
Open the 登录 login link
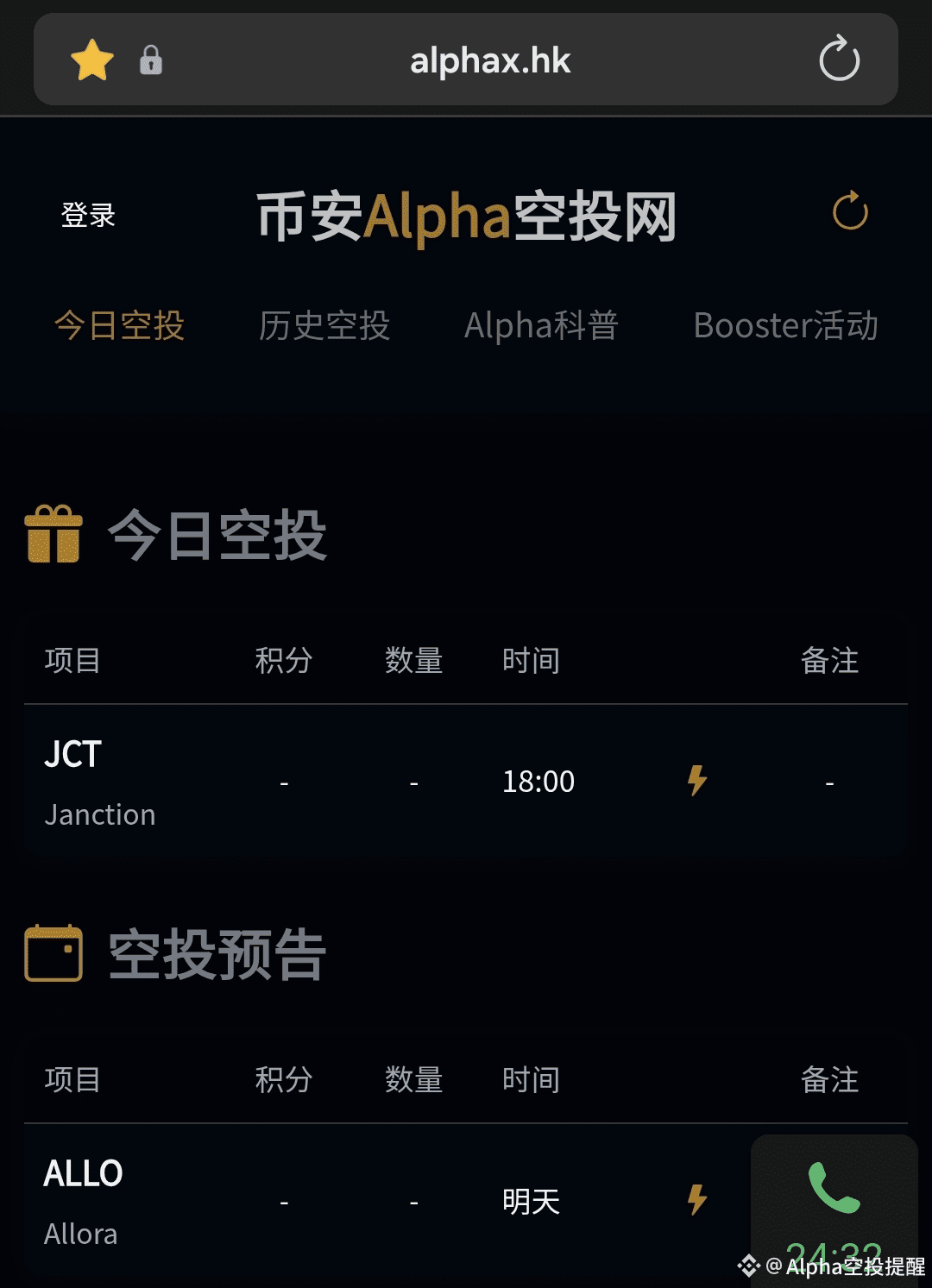click(x=88, y=214)
